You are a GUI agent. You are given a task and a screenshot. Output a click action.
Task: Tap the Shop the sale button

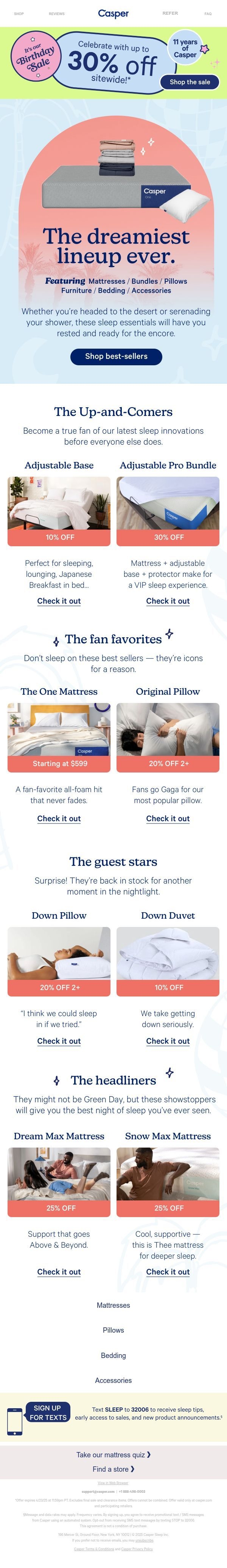click(190, 82)
